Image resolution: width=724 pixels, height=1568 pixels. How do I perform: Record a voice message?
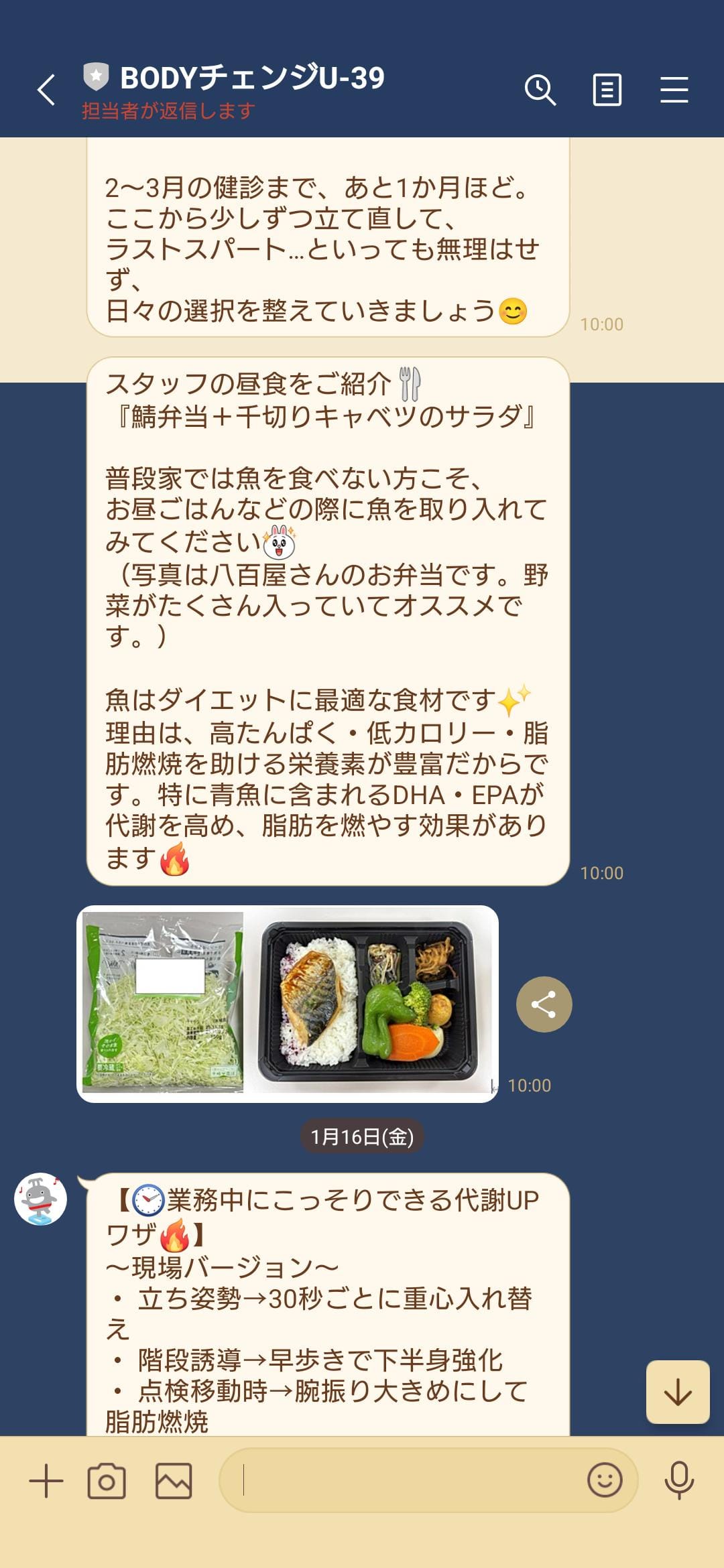tap(678, 1480)
